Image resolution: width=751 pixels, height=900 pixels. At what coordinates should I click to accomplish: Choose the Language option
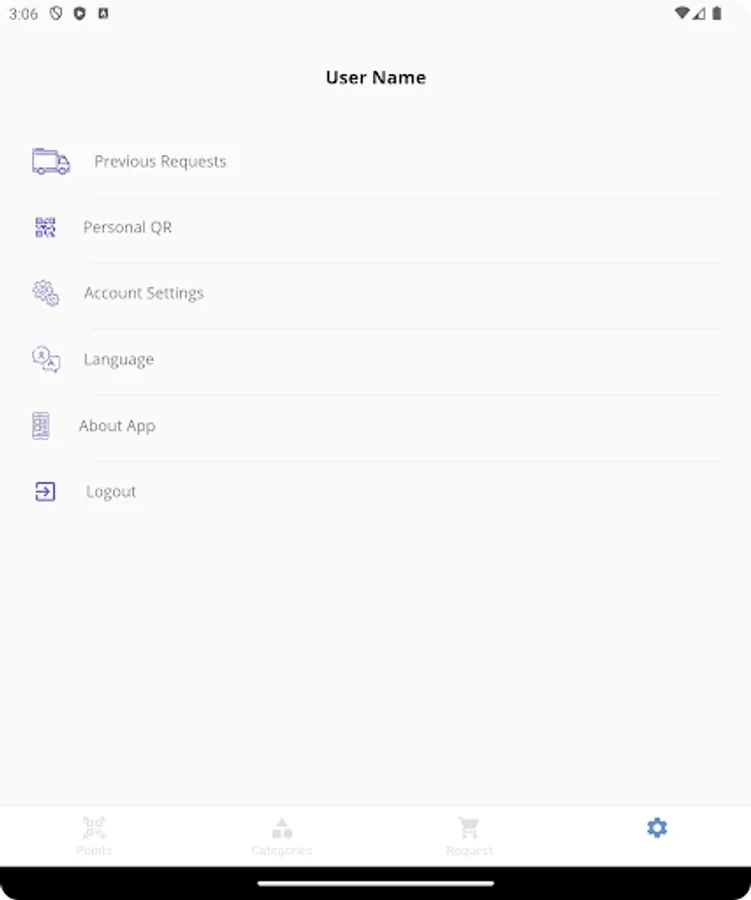tap(118, 359)
